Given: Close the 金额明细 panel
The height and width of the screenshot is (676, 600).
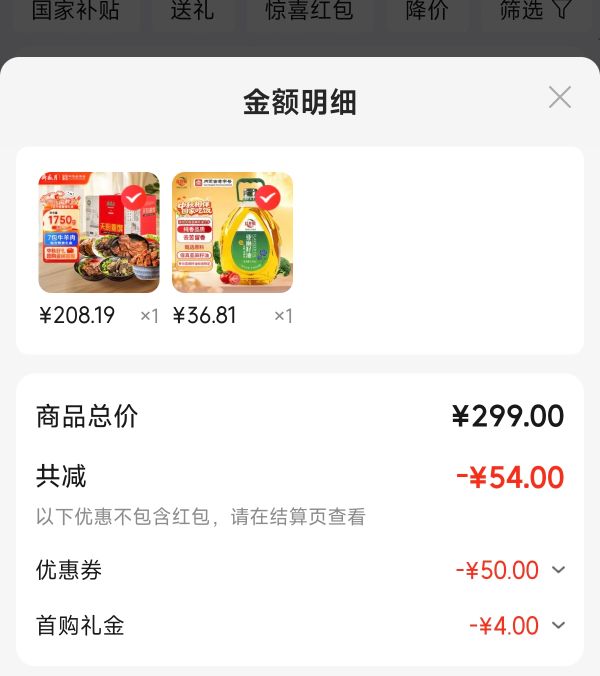Looking at the screenshot, I should click(560, 97).
